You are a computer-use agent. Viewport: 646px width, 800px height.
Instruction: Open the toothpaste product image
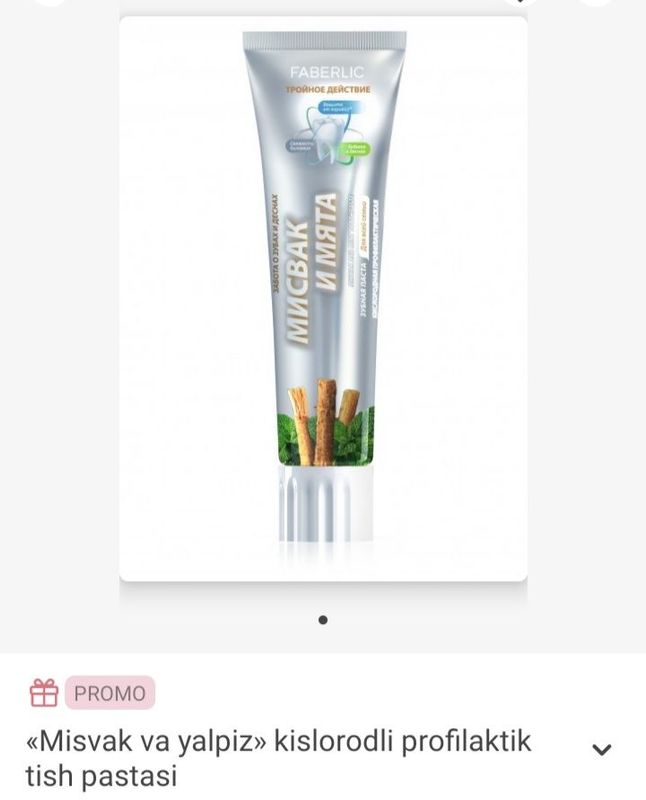323,298
